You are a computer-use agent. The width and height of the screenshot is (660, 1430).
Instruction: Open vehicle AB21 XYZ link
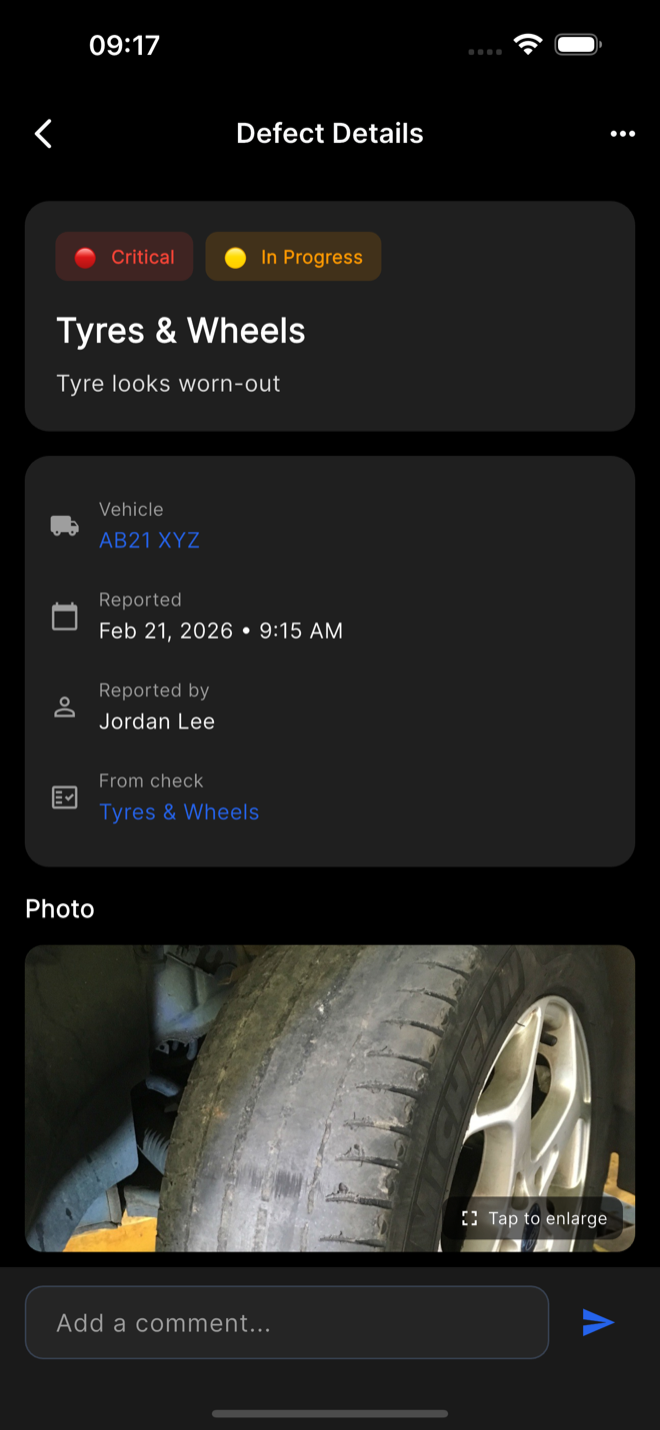click(149, 541)
